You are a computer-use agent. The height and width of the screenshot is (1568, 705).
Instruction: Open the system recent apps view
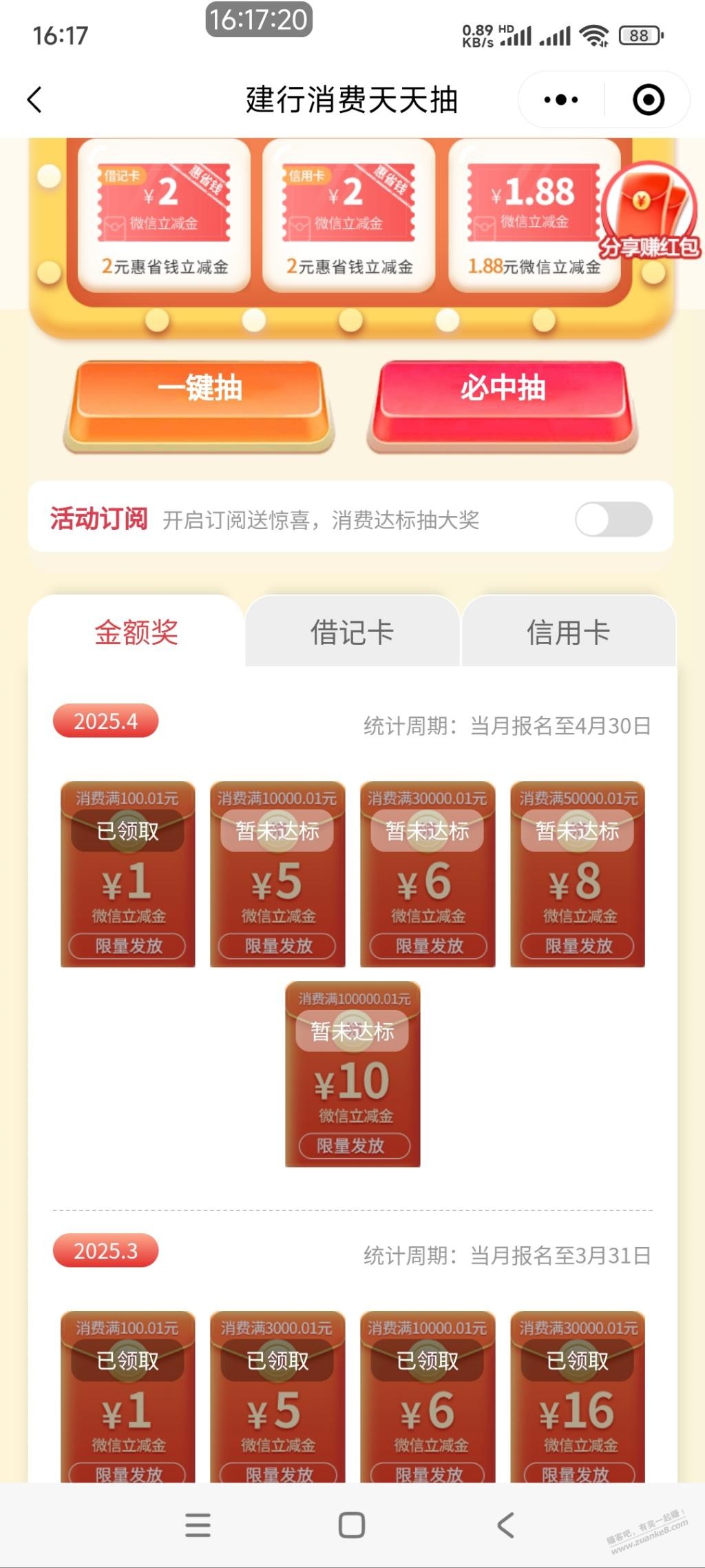[x=198, y=1525]
